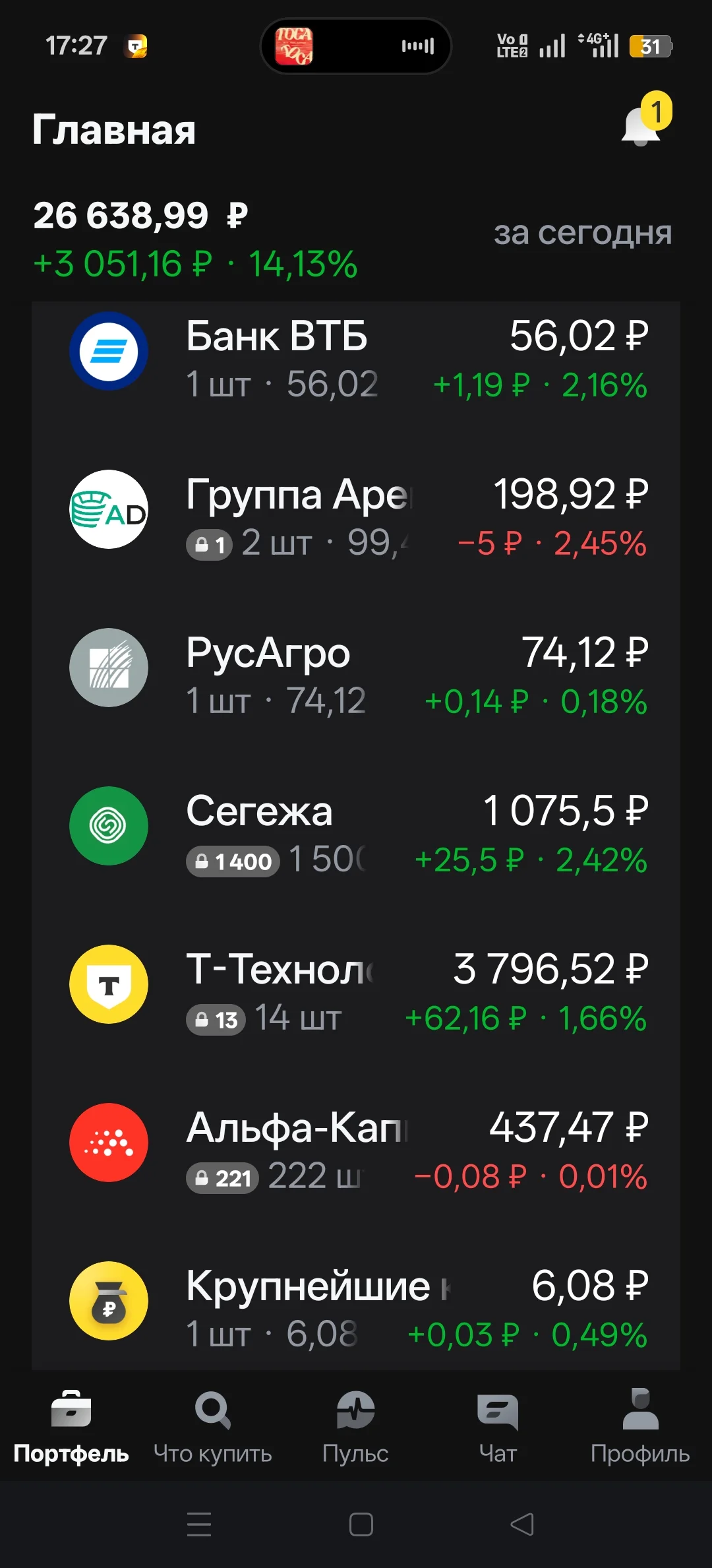712x1568 pixels.
Task: Go to the Пульс tab
Action: tap(355, 1426)
